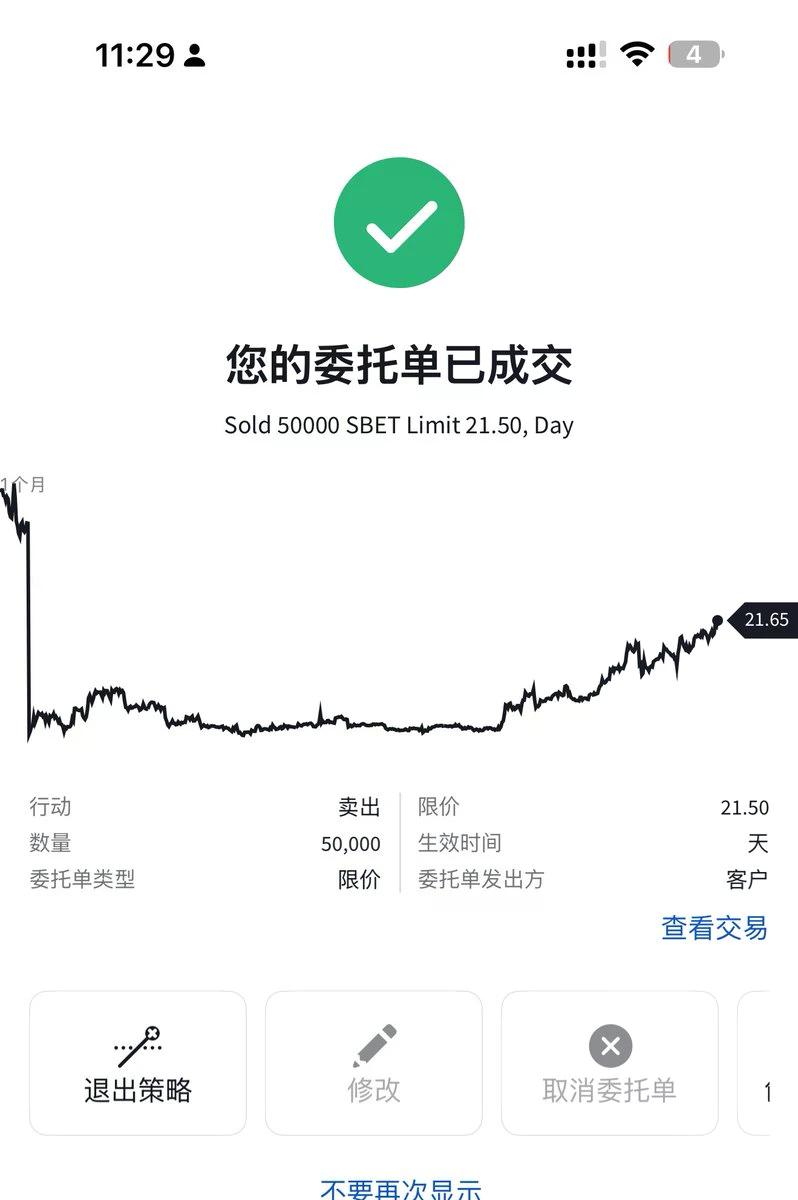Open the 委托单类型 order type selector

point(80,880)
